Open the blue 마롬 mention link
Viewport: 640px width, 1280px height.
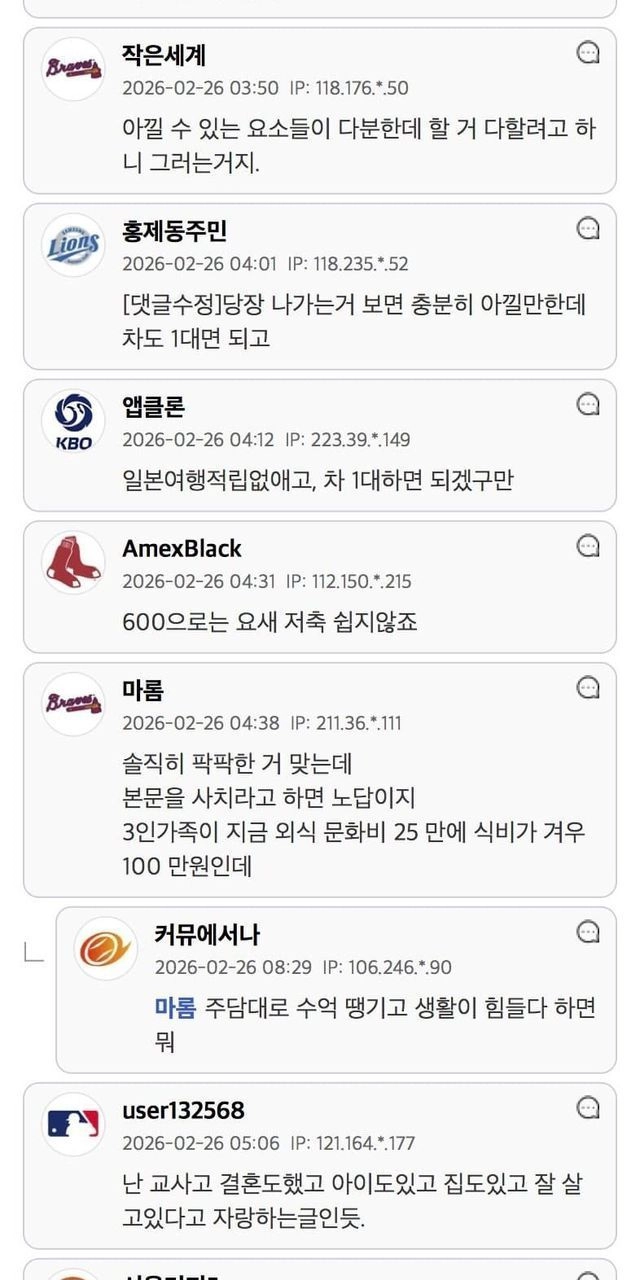coord(175,1007)
